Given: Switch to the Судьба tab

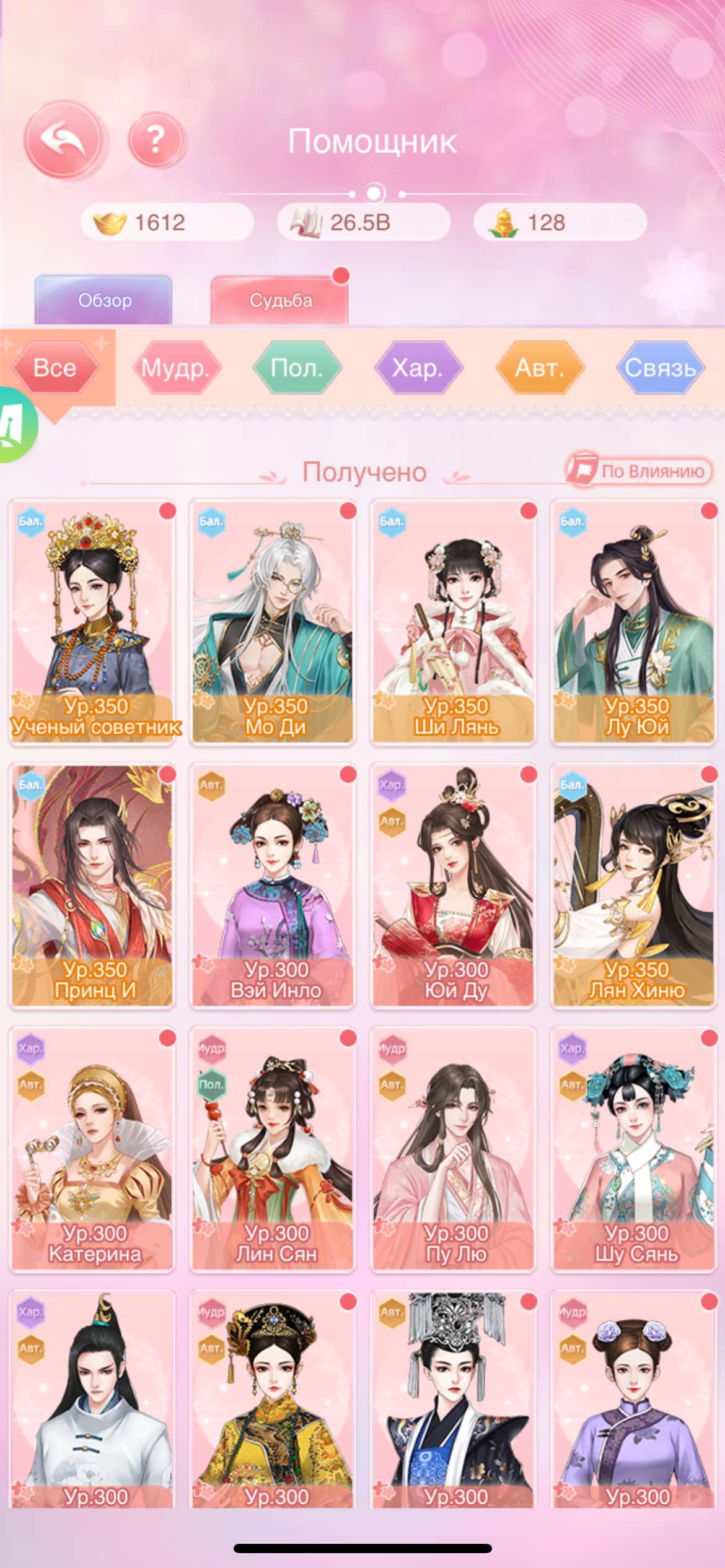Looking at the screenshot, I should 280,300.
